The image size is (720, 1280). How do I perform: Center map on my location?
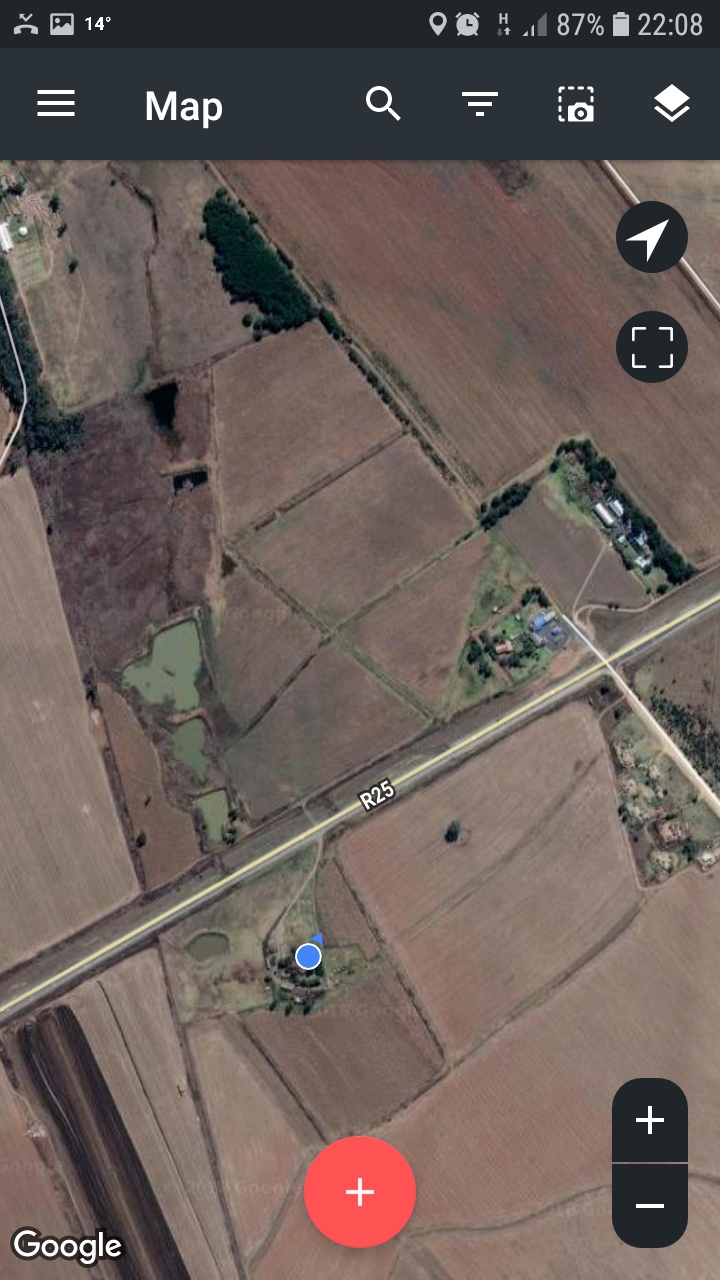coord(652,238)
